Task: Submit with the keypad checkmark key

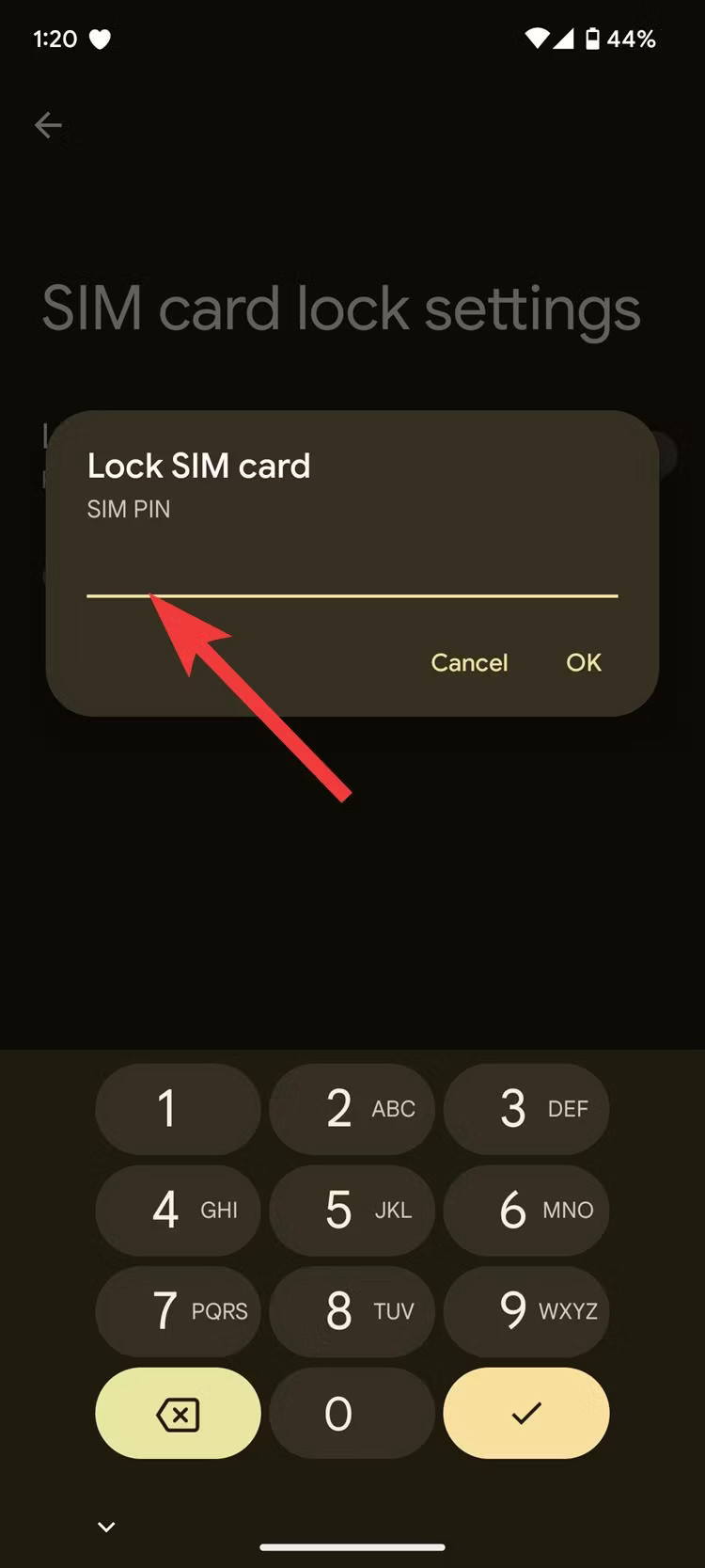Action: point(526,1413)
